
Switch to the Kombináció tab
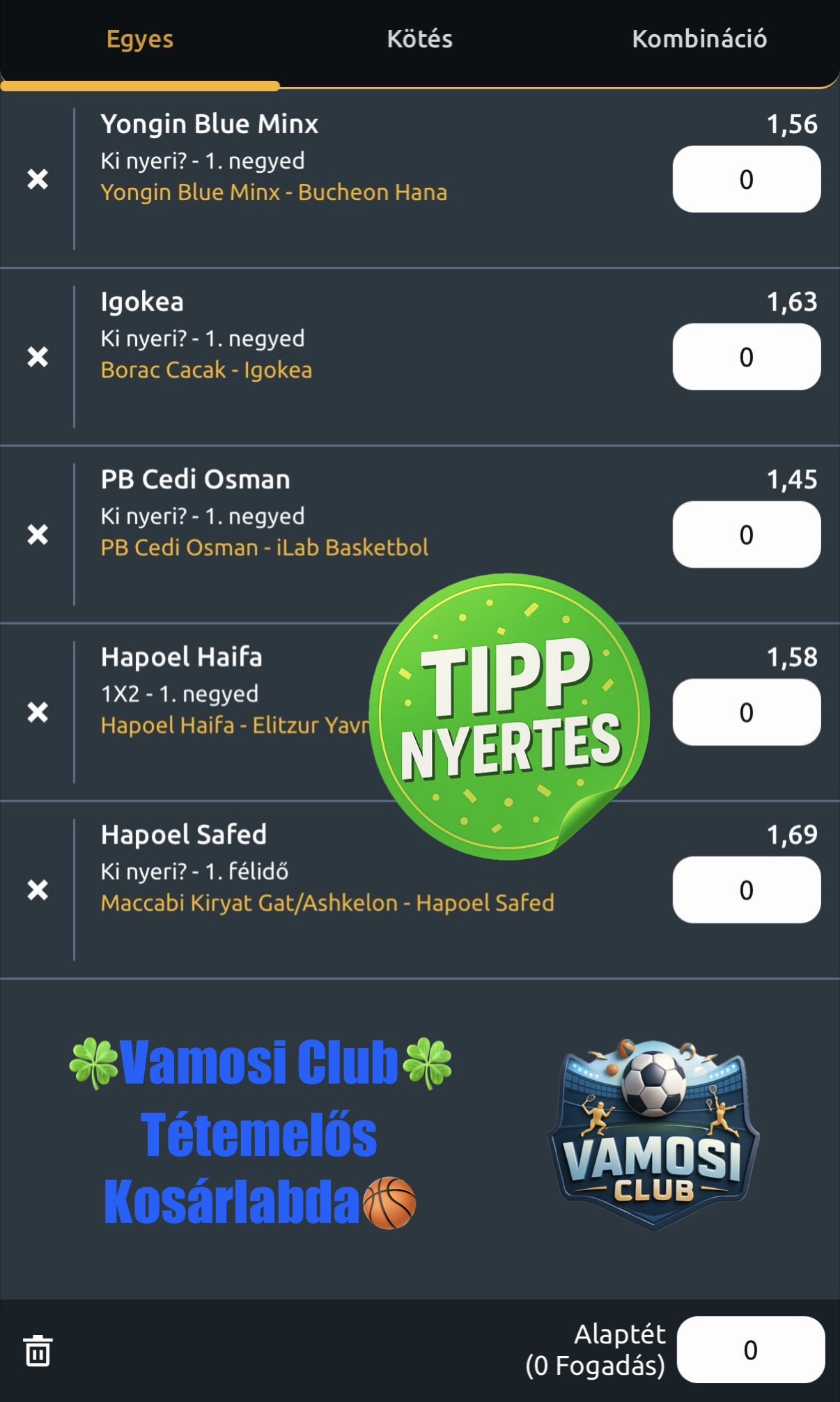pos(699,39)
